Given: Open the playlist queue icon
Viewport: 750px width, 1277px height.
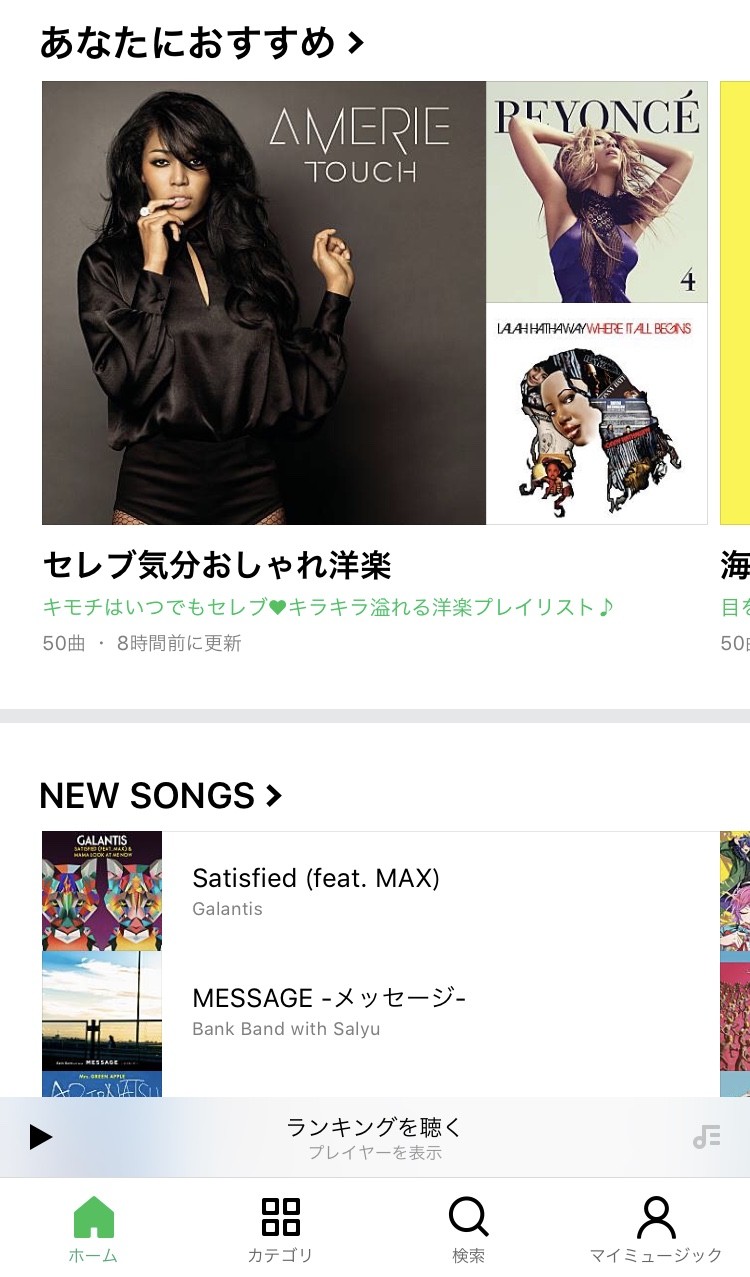Looking at the screenshot, I should 706,1137.
